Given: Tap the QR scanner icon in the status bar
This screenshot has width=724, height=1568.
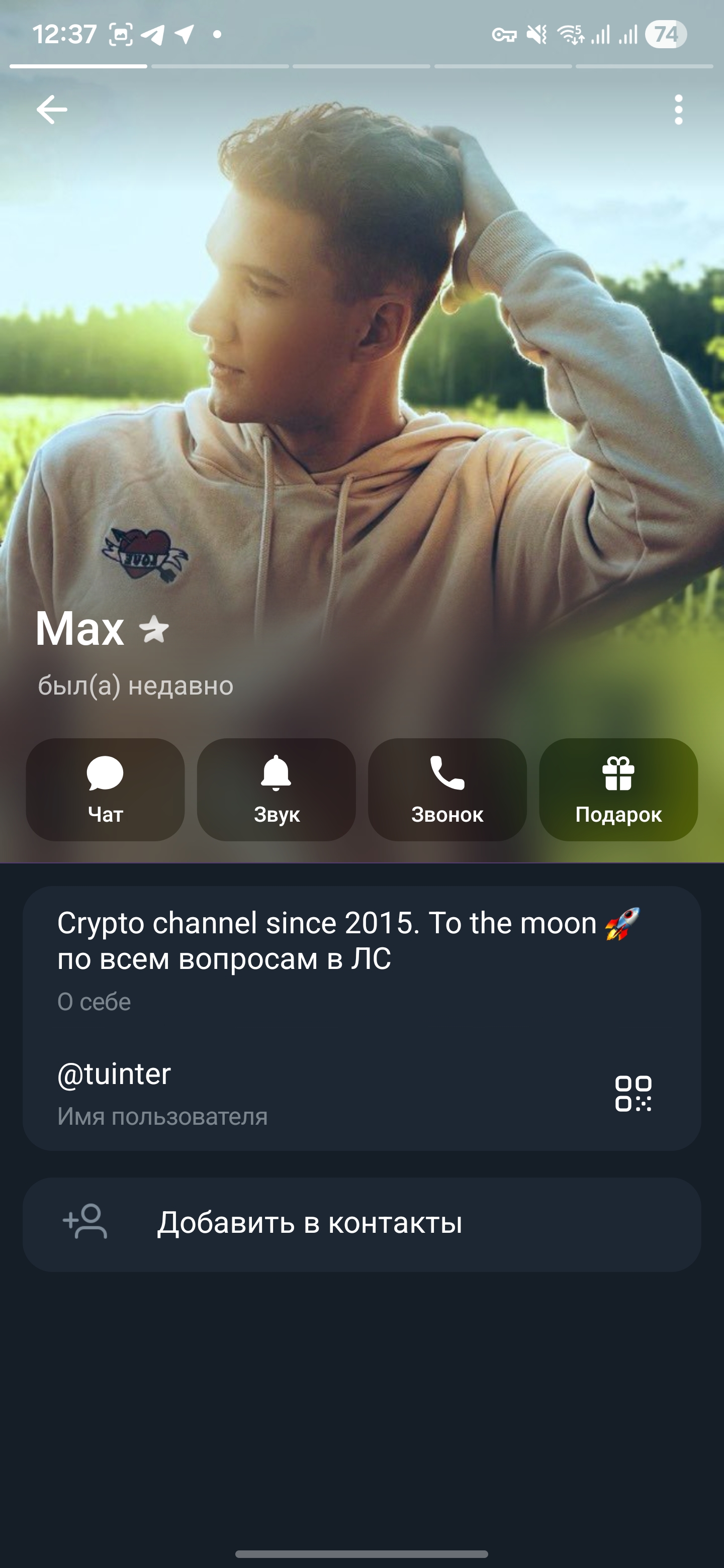Looking at the screenshot, I should 121,35.
